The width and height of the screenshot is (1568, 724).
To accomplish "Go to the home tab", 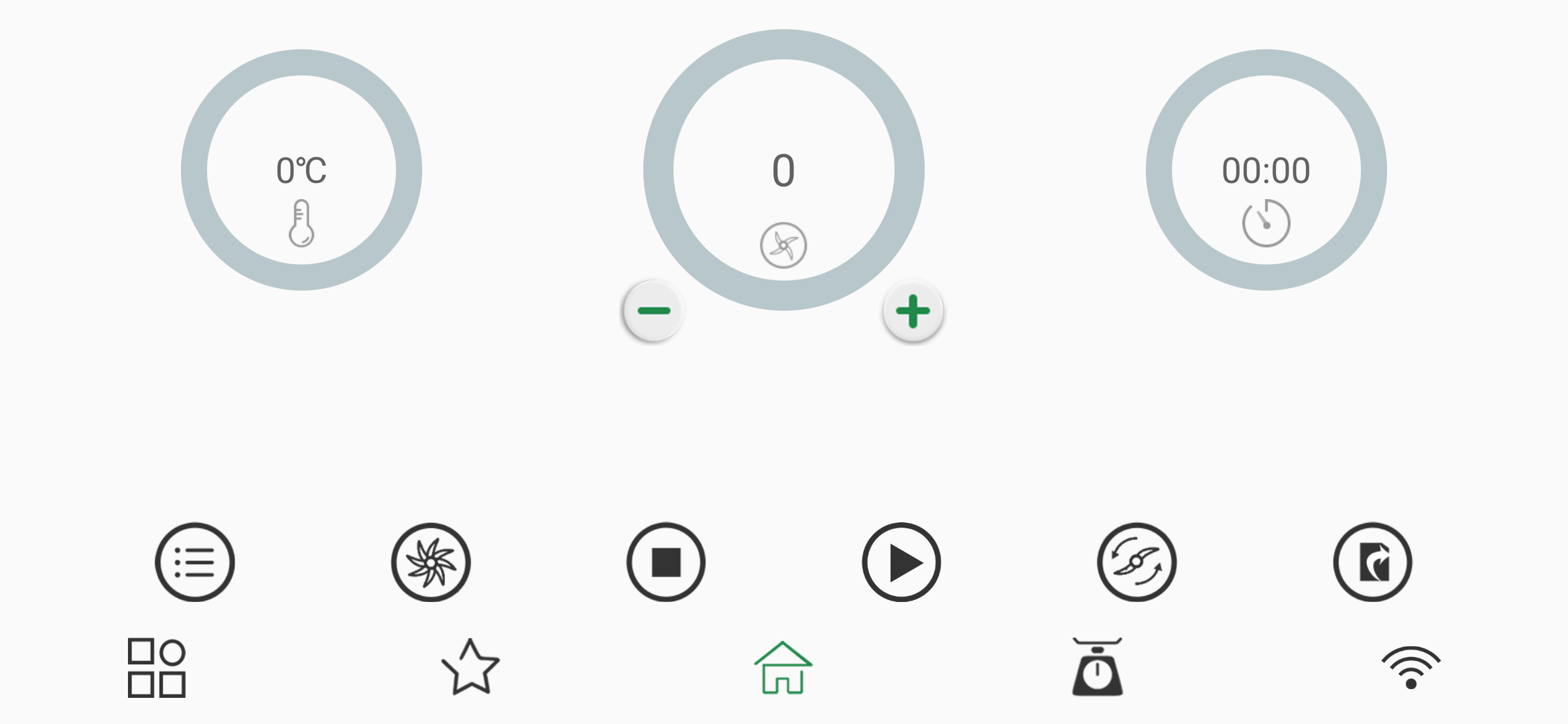I will tap(783, 668).
